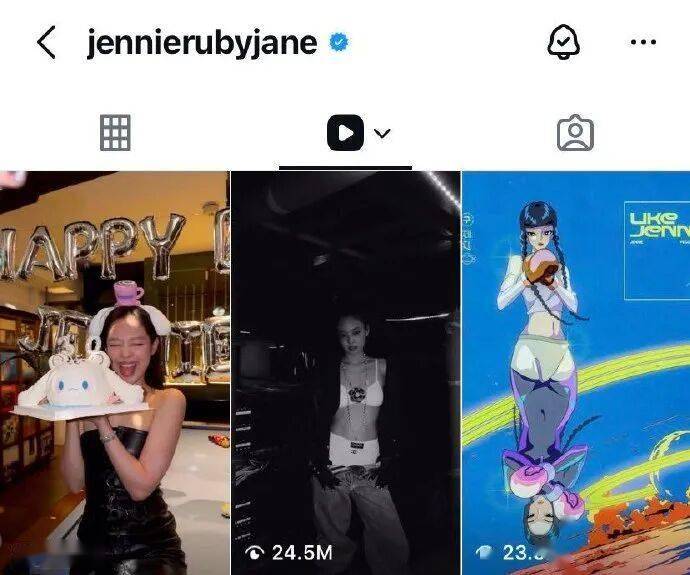Go back from jennierubyjane profile
Screen dimensions: 690x575
pos(46,43)
